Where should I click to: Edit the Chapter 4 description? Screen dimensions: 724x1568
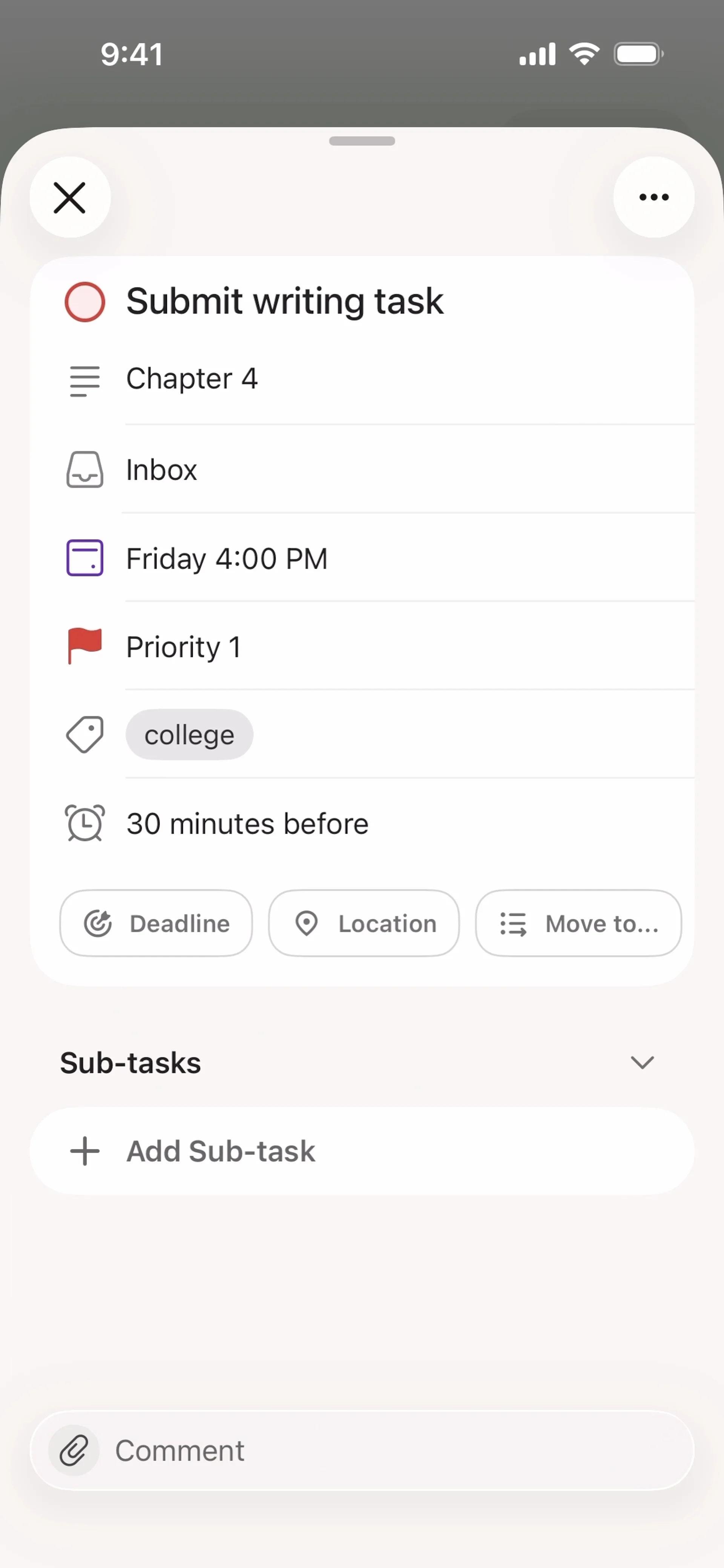(192, 379)
